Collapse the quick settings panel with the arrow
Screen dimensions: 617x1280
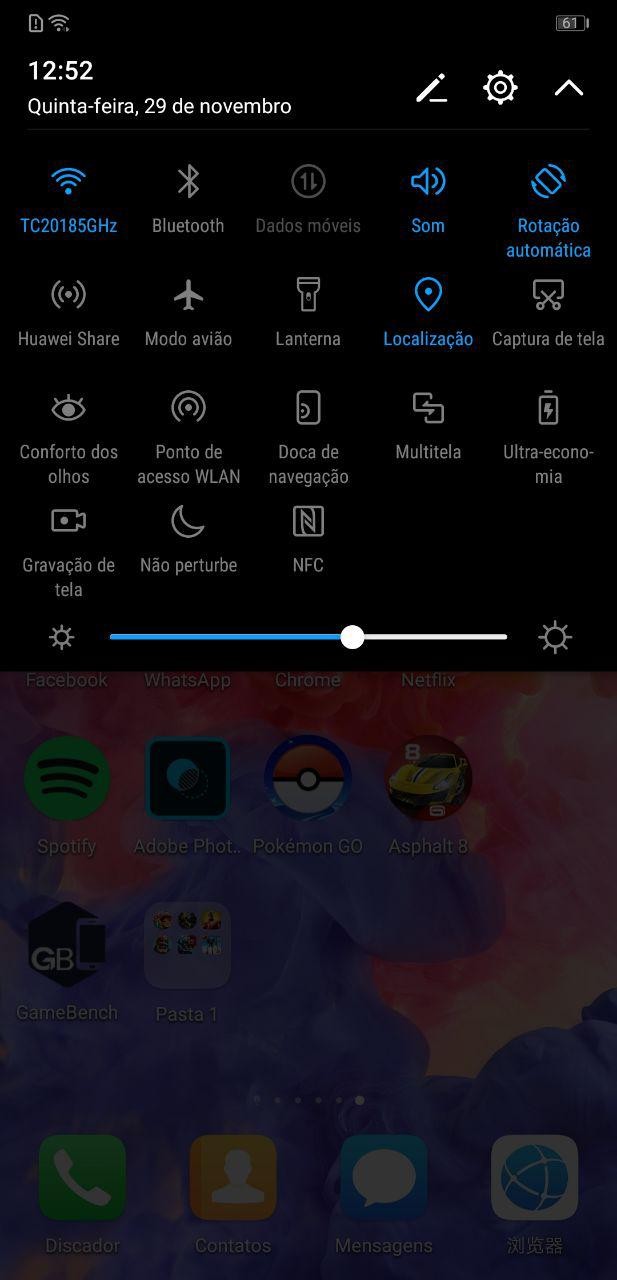point(569,88)
